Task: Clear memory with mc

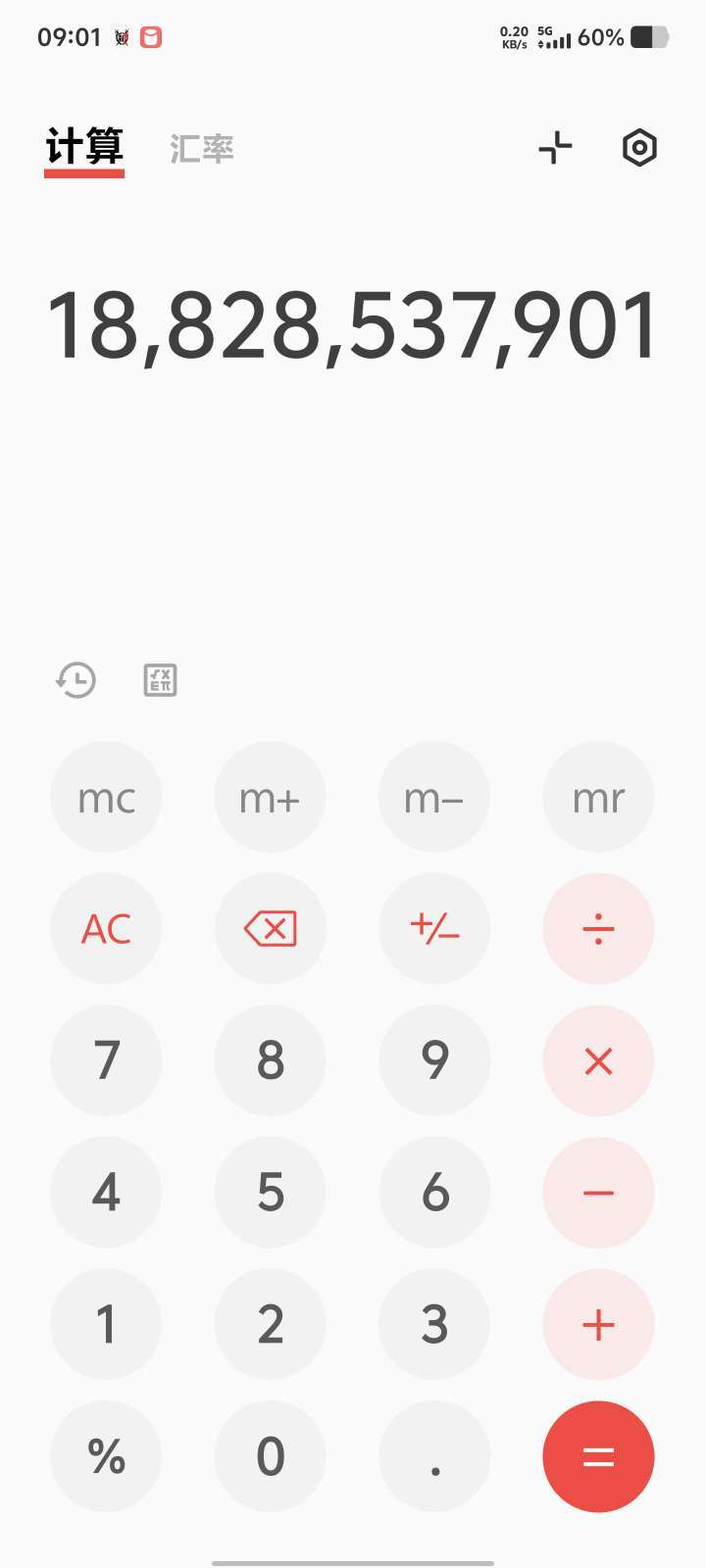Action: pos(106,798)
